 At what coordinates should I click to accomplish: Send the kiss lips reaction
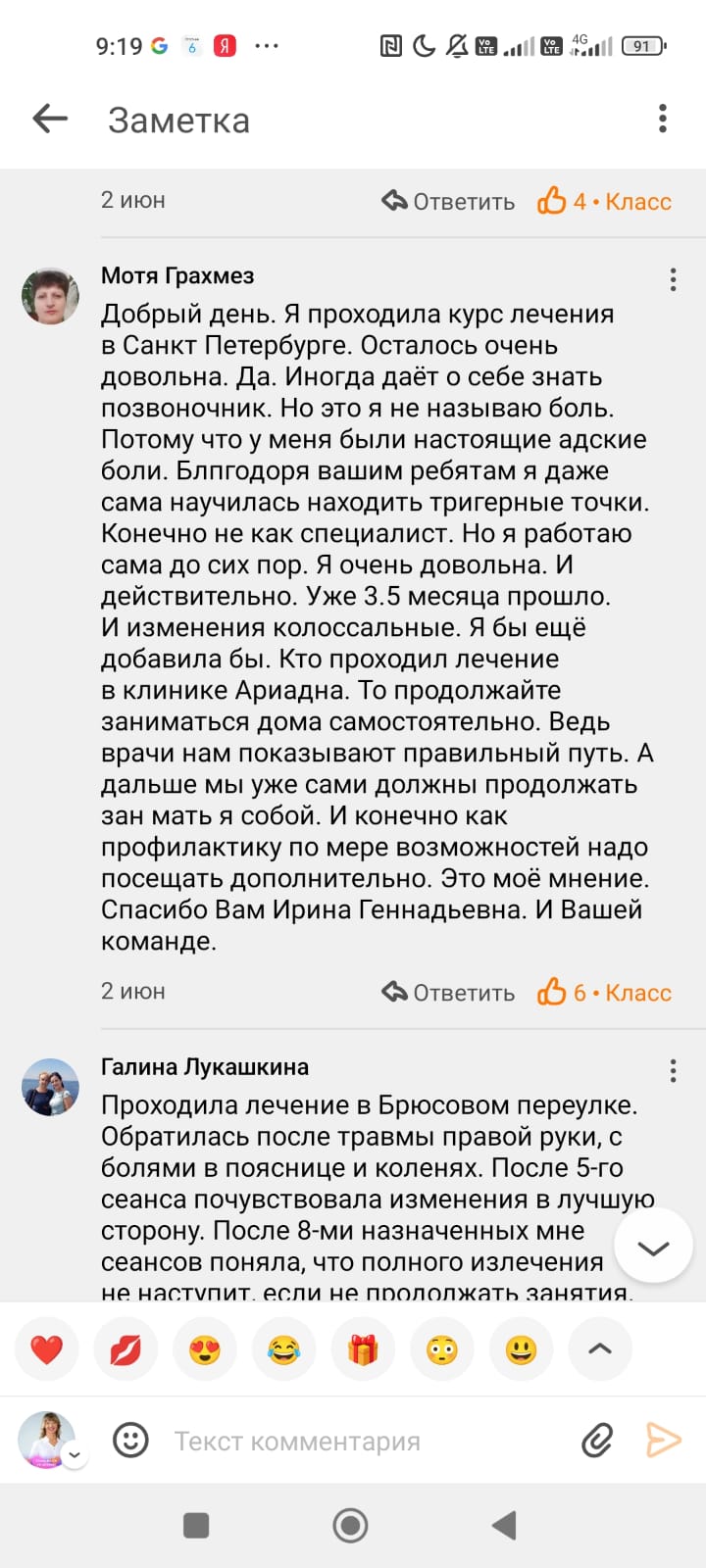pyautogui.click(x=126, y=1349)
